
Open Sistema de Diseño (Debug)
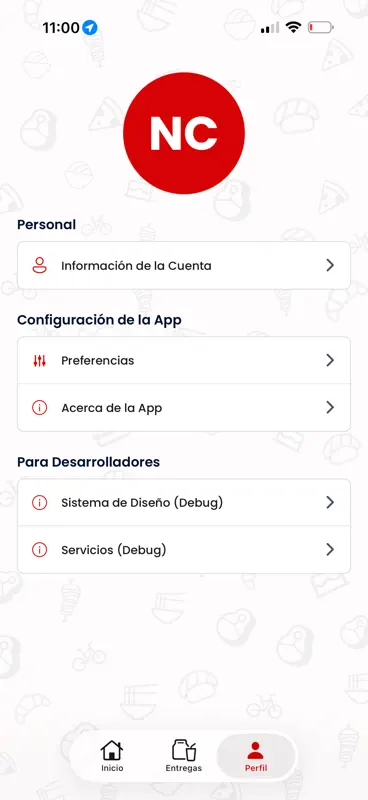click(x=184, y=503)
